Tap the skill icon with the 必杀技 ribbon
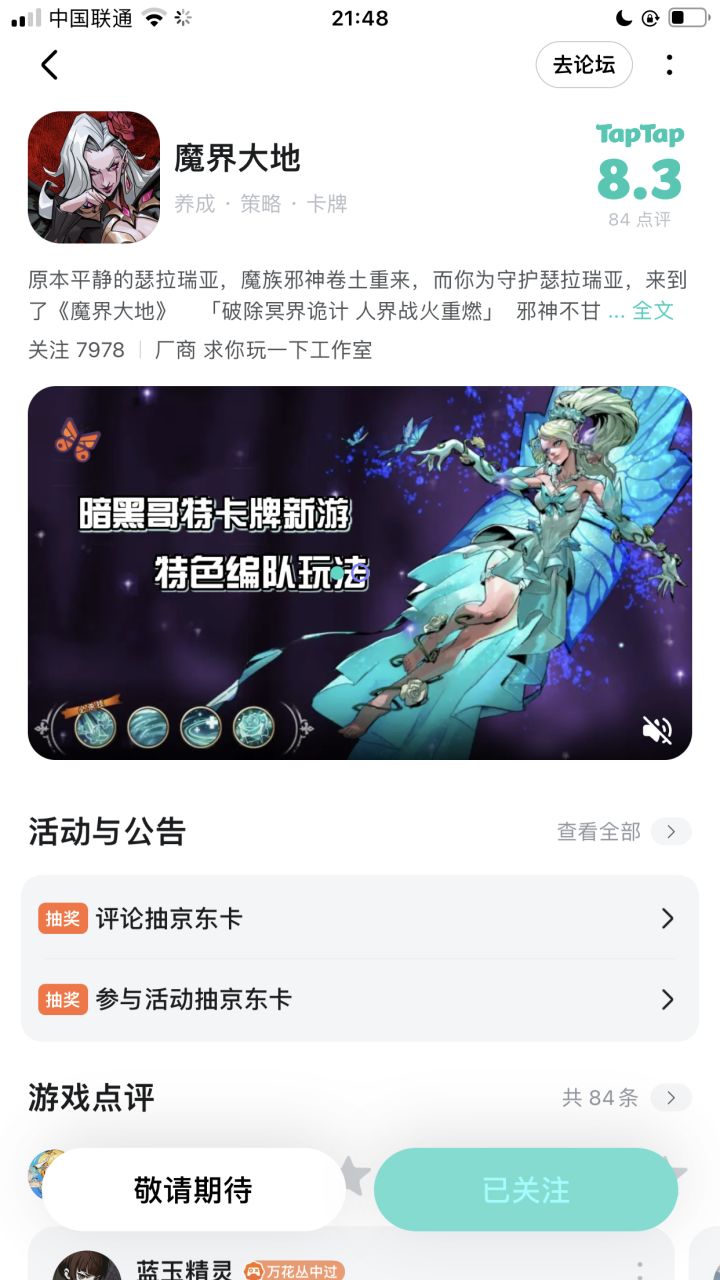The width and height of the screenshot is (720, 1280). (x=93, y=726)
